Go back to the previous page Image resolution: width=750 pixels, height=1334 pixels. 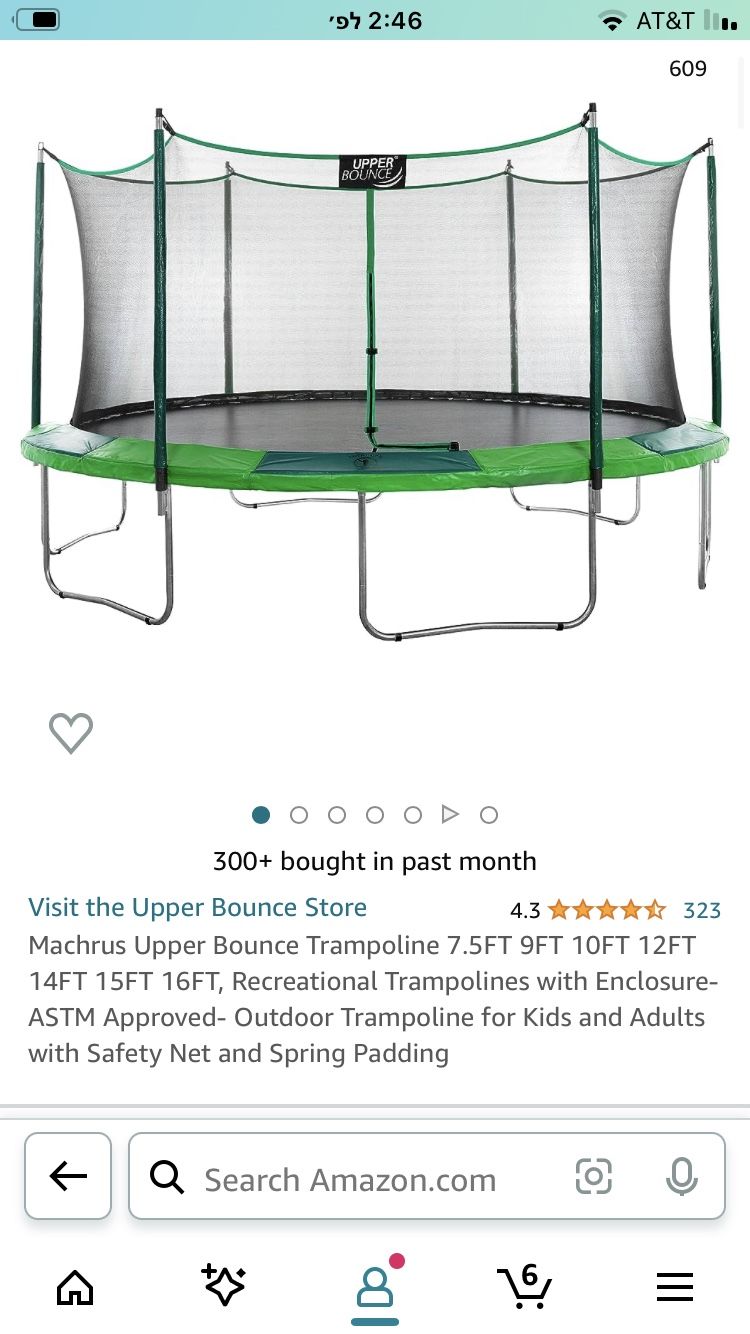(68, 1177)
